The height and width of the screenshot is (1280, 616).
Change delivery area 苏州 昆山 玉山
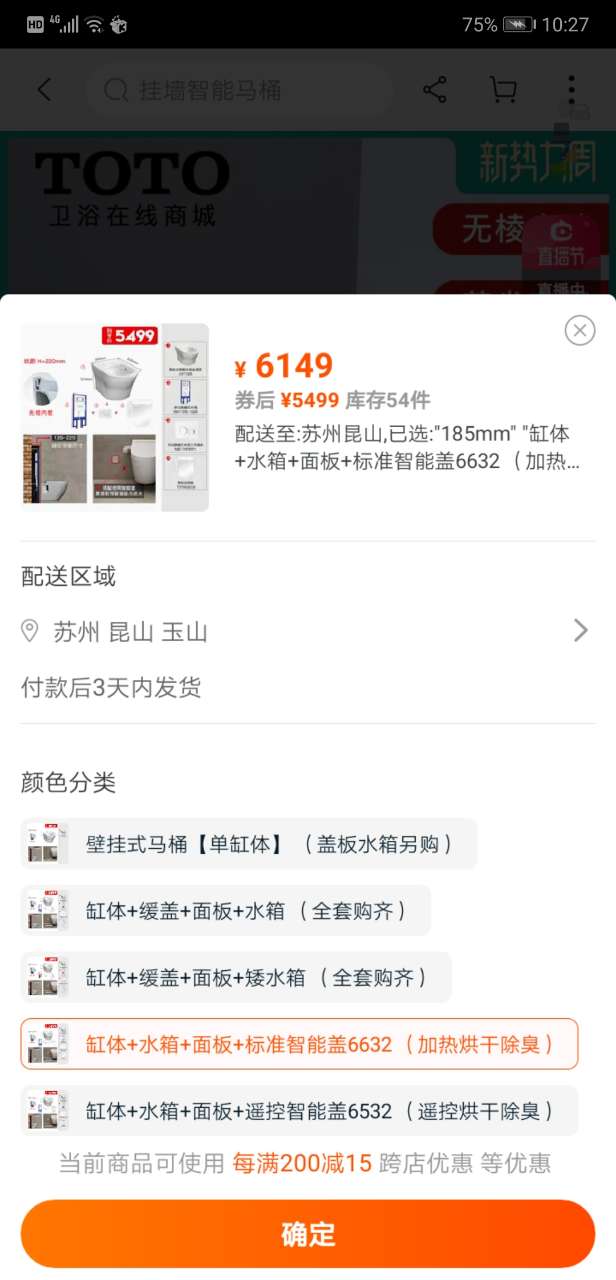pyautogui.click(x=306, y=631)
